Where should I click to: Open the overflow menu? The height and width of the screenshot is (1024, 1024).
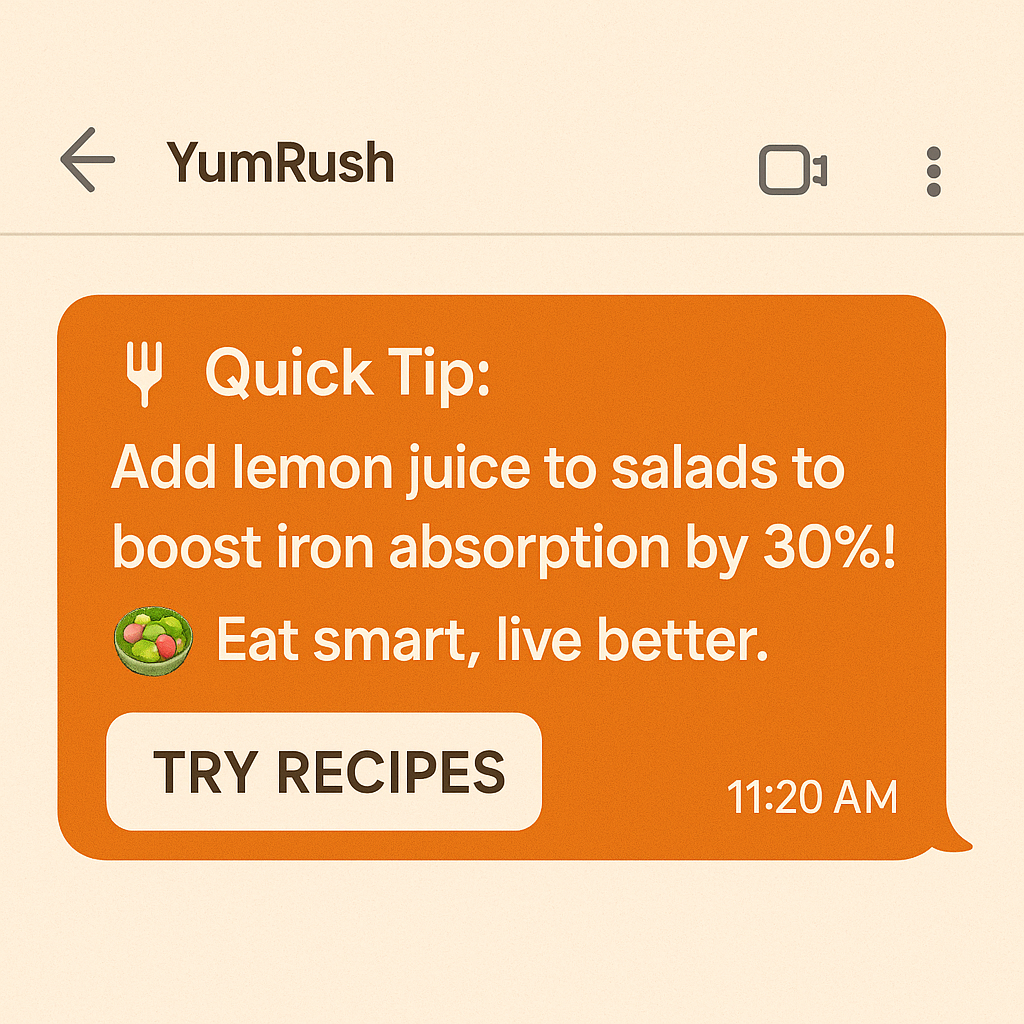coord(934,171)
